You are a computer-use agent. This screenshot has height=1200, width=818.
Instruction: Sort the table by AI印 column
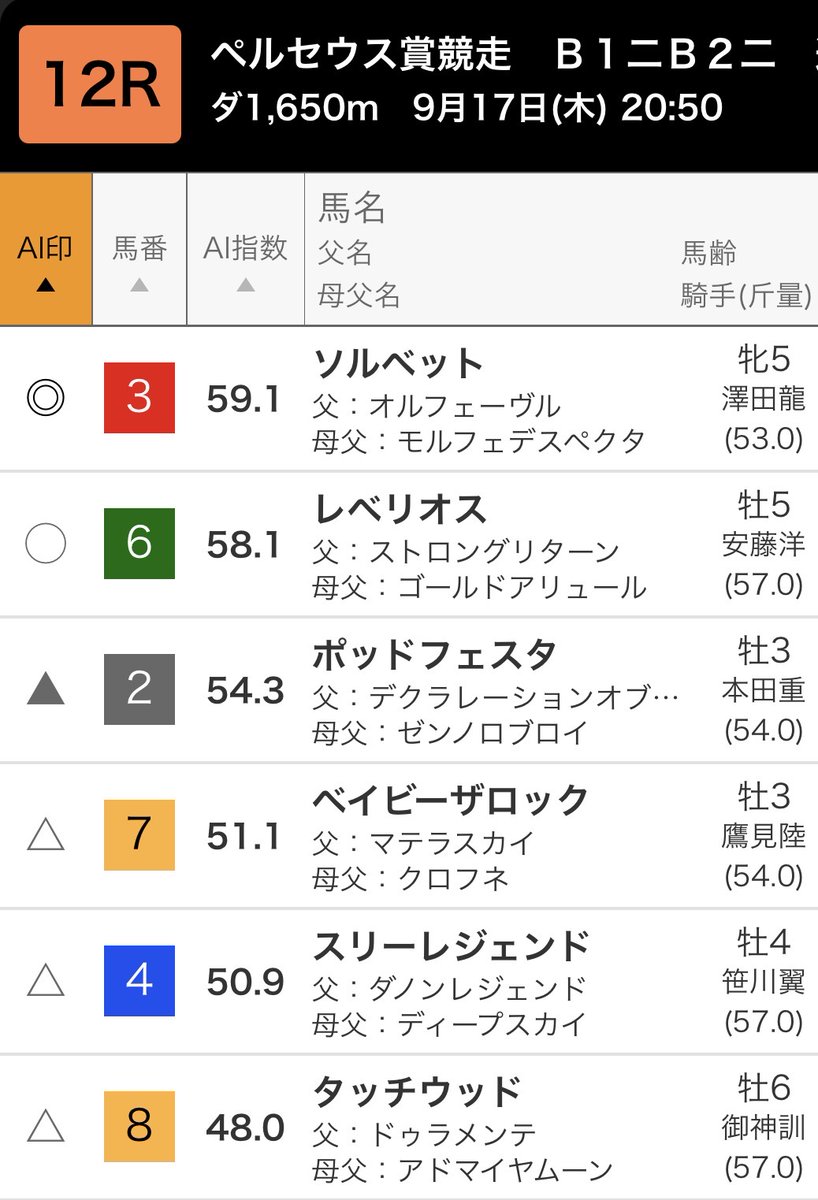(46, 249)
